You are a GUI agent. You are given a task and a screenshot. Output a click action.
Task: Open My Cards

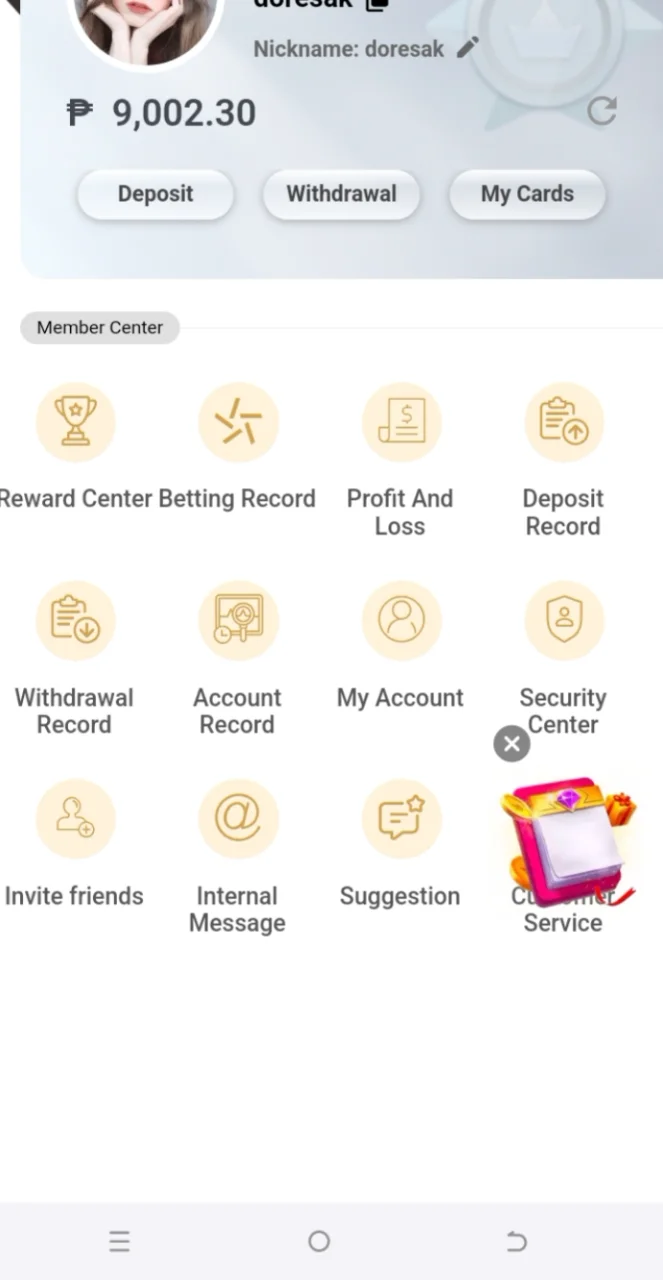527,194
